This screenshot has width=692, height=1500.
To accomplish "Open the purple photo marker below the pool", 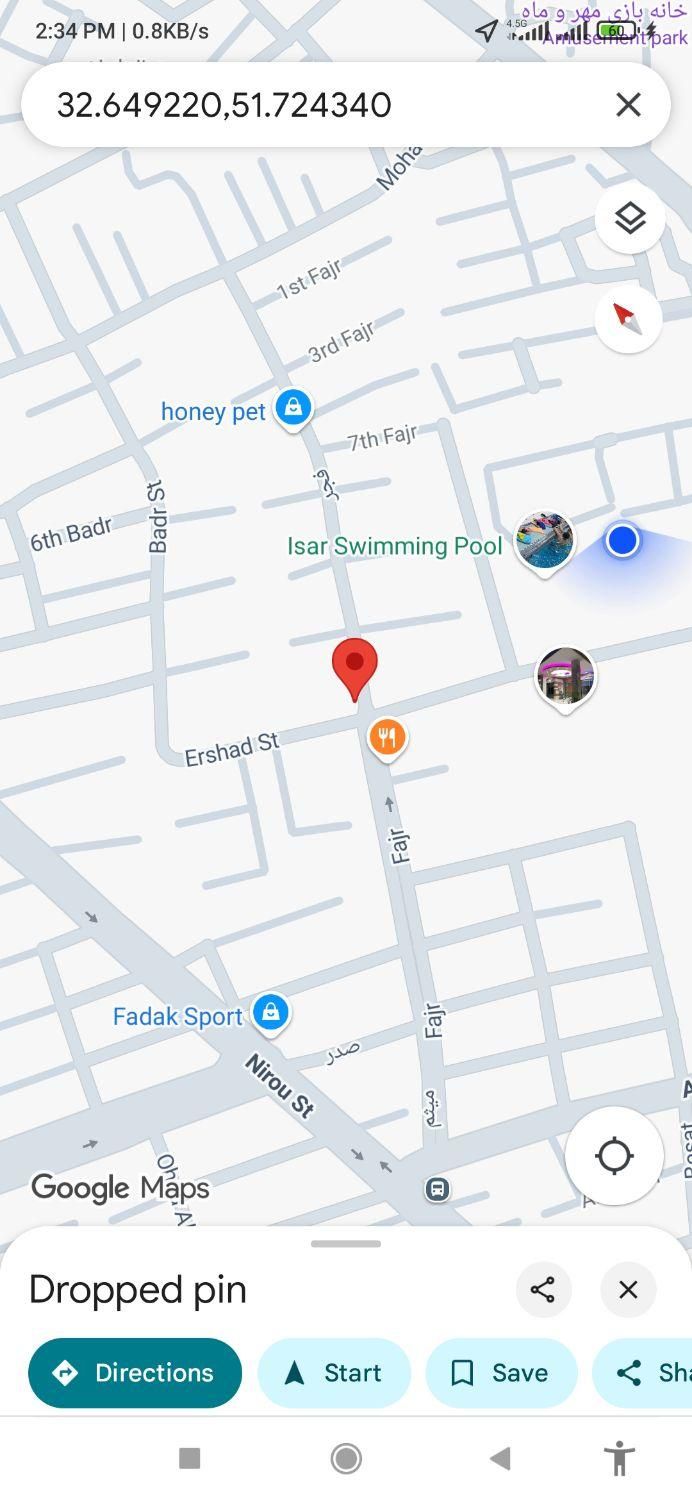I will 565,676.
